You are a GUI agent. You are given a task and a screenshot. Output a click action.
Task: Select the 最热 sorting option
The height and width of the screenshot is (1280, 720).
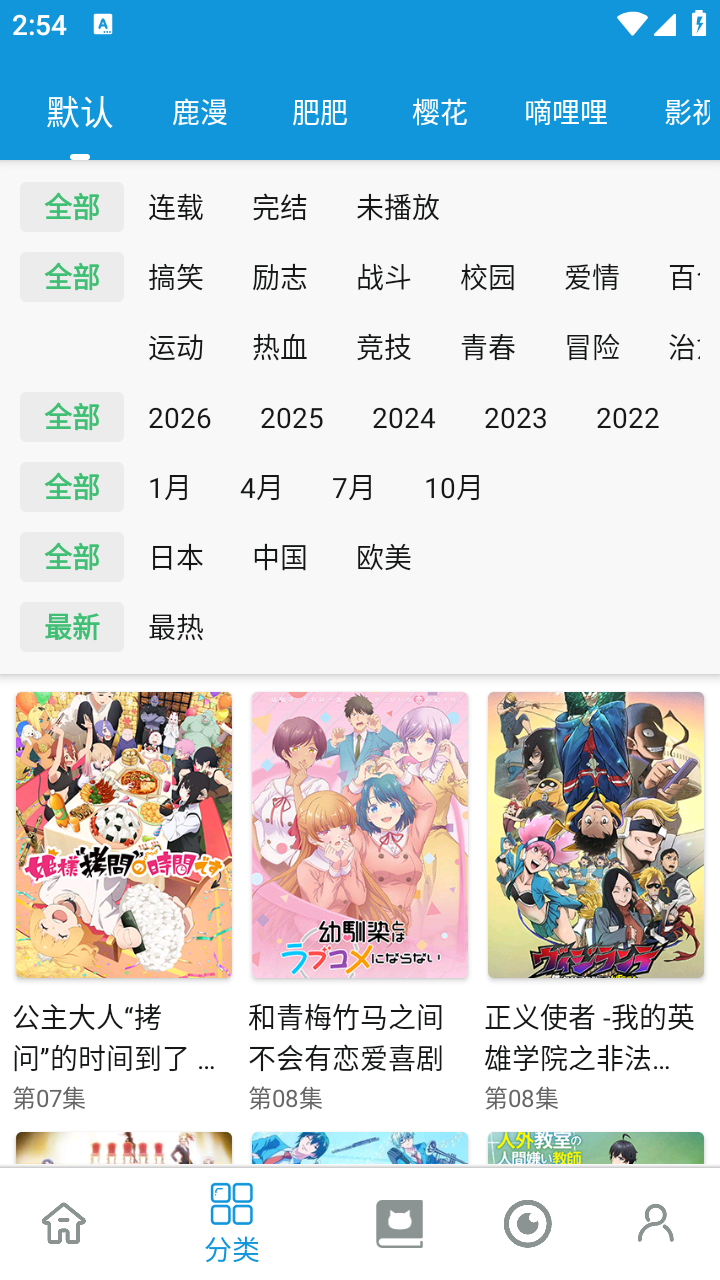176,627
